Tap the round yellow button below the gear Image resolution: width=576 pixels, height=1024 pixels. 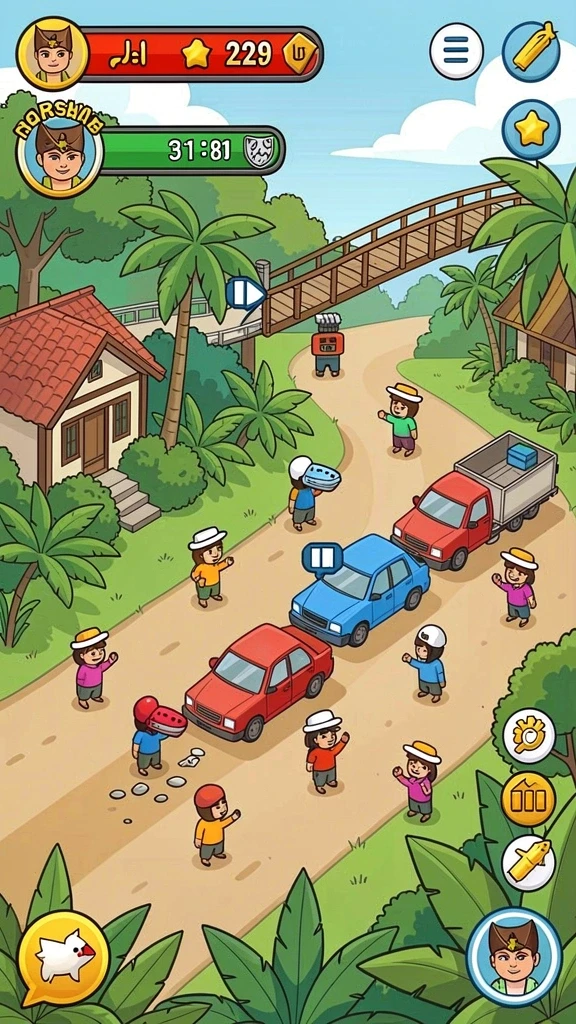pyautogui.click(x=528, y=799)
